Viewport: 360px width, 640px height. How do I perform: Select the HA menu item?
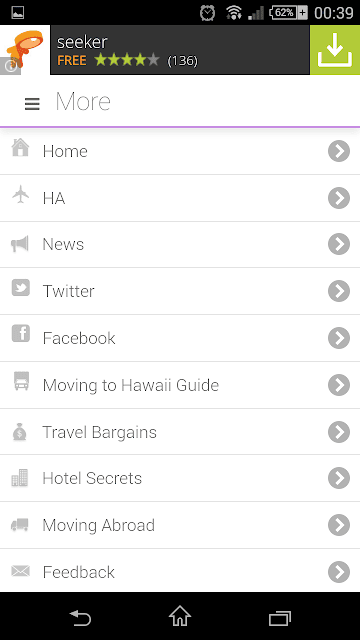[x=180, y=198]
